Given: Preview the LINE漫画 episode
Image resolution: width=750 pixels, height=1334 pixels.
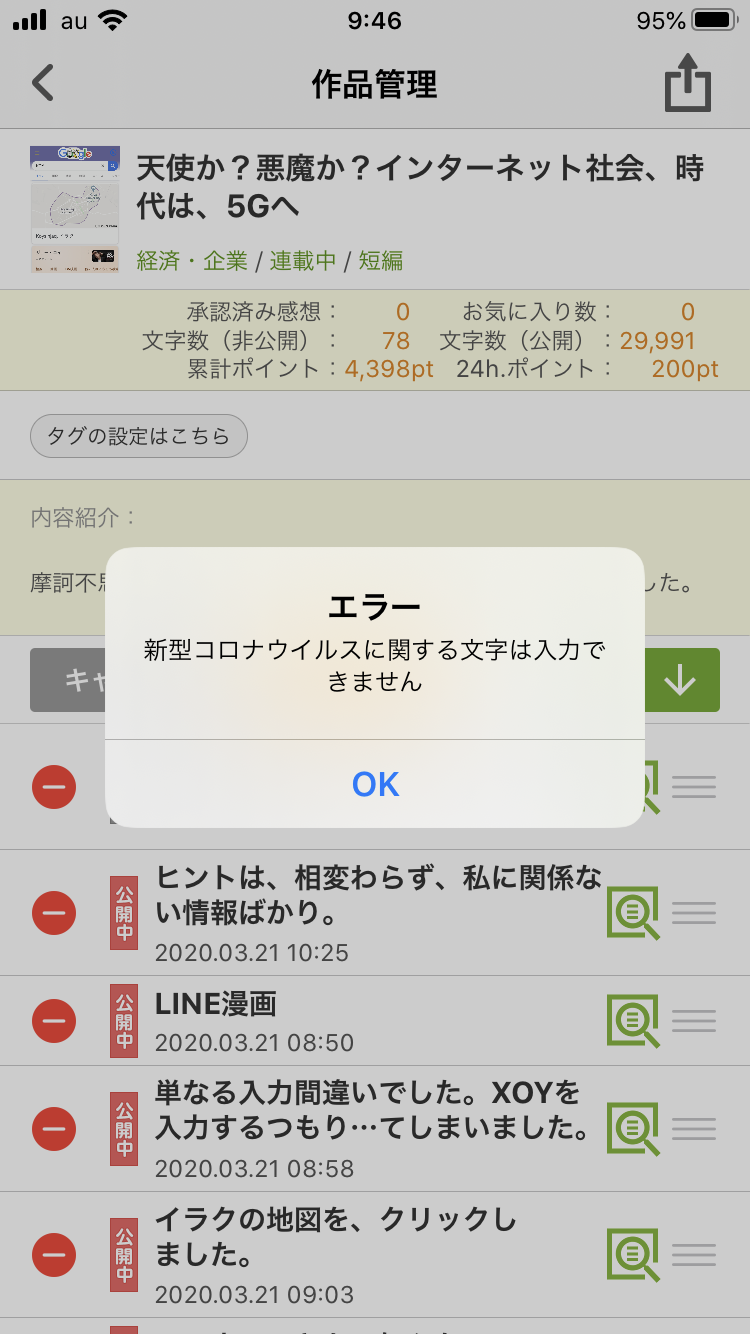Looking at the screenshot, I should [633, 1021].
